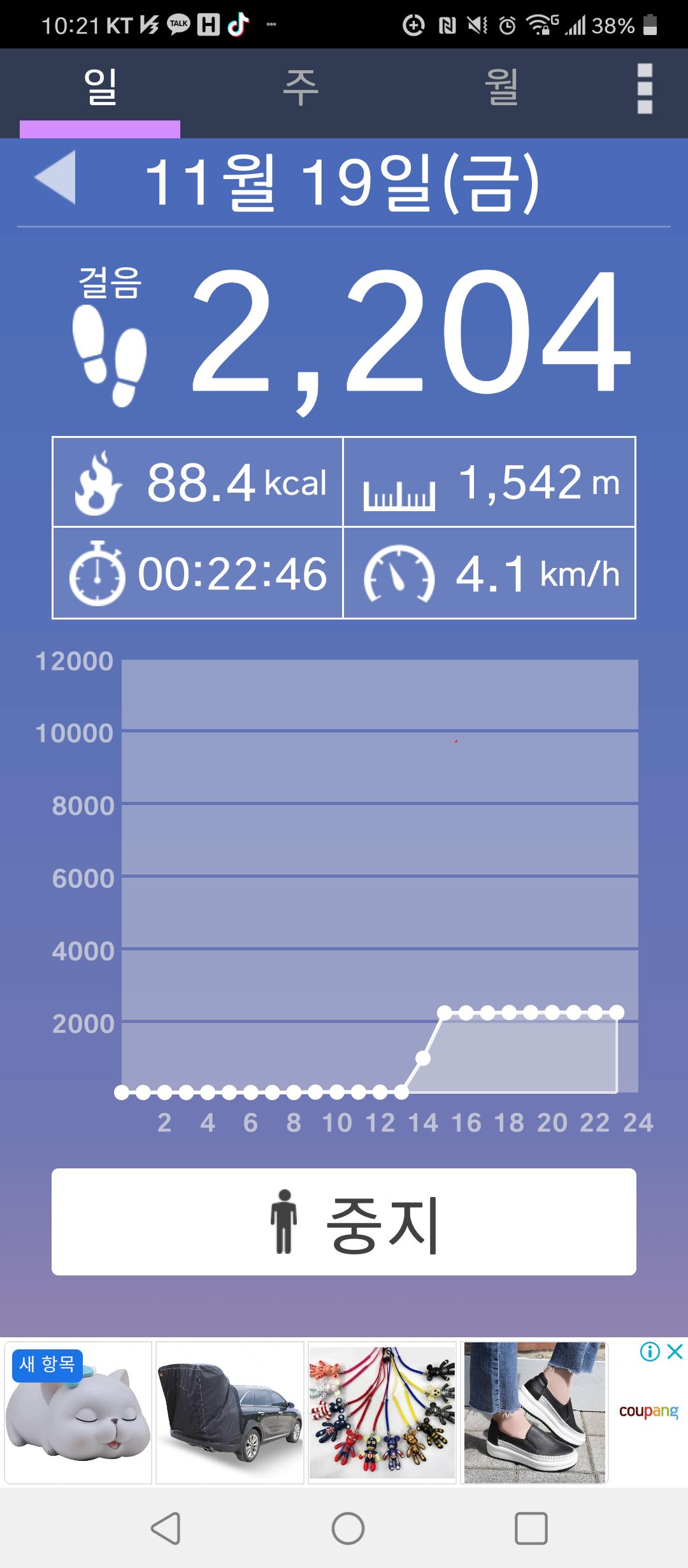Open the black slip-on shoes ad item
688x1568 pixels.
534,1412
